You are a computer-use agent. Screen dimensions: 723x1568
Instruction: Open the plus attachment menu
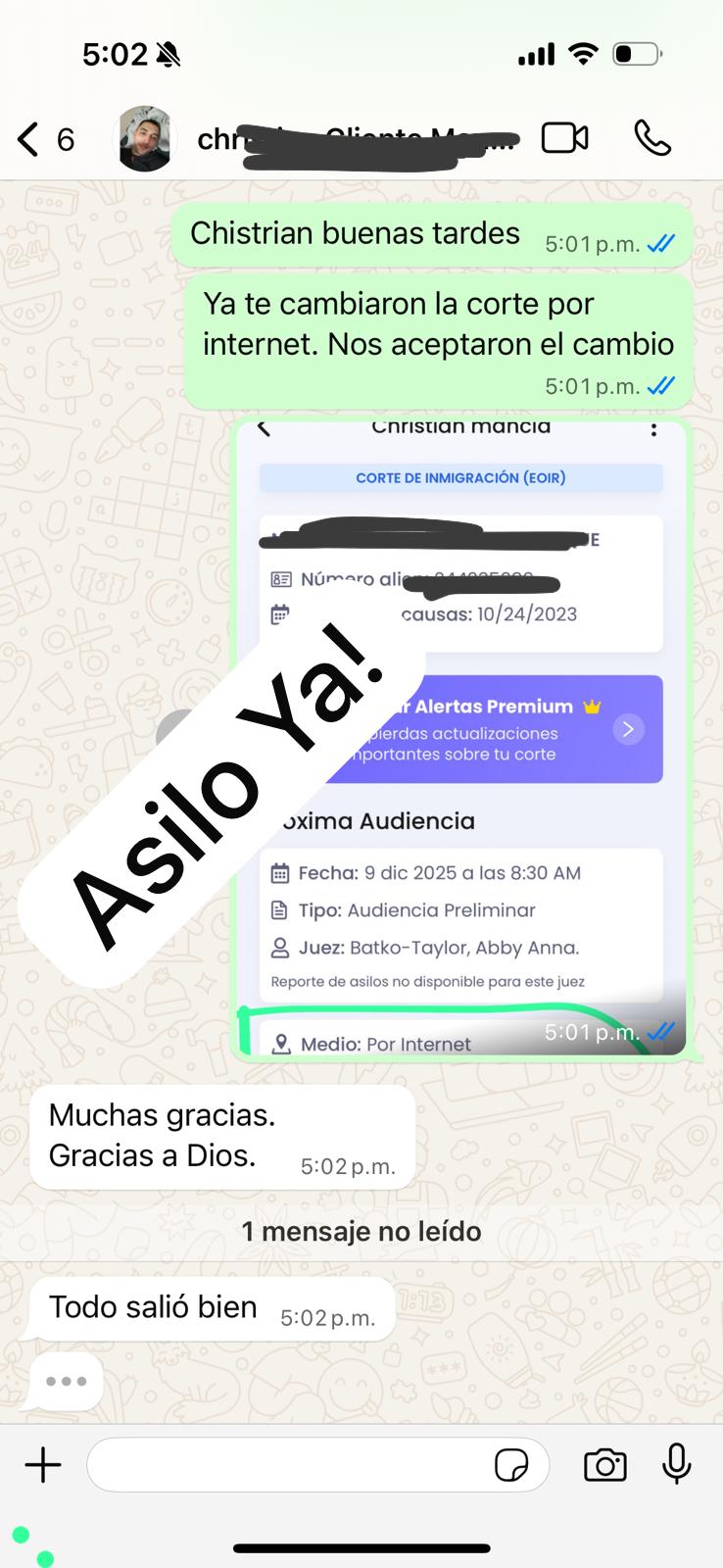tap(43, 1465)
